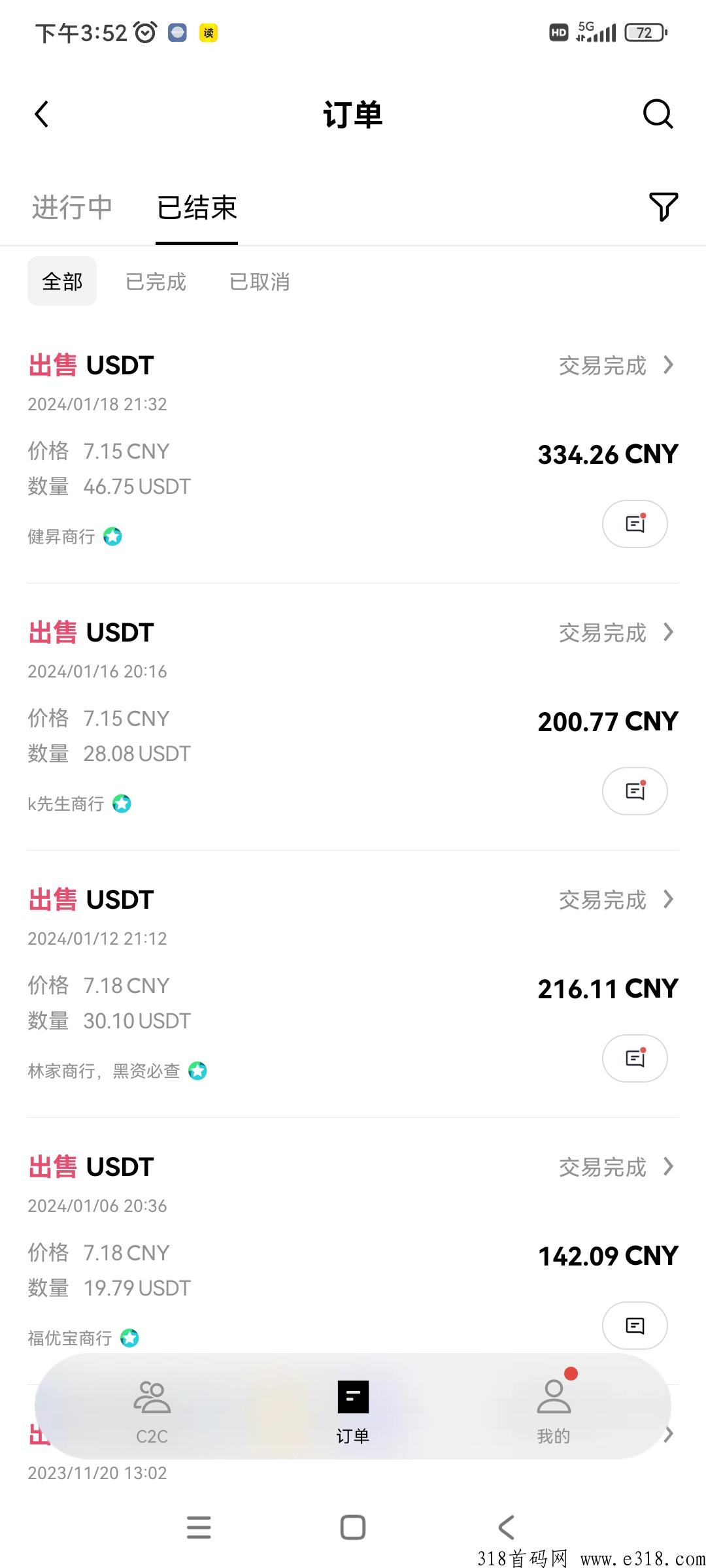This screenshot has height=1568, width=706.
Task: Open chat with 福优宝商行
Action: pyautogui.click(x=635, y=1326)
